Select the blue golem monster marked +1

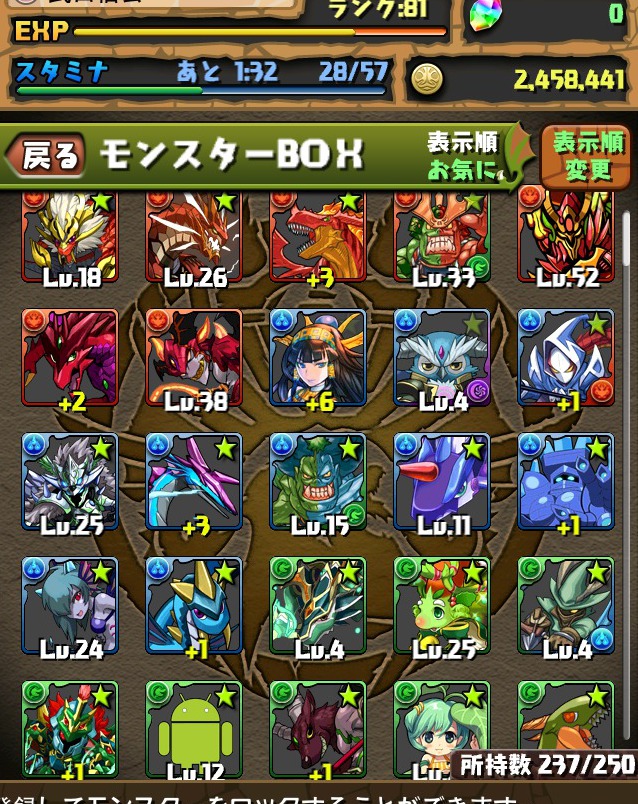pyautogui.click(x=566, y=482)
